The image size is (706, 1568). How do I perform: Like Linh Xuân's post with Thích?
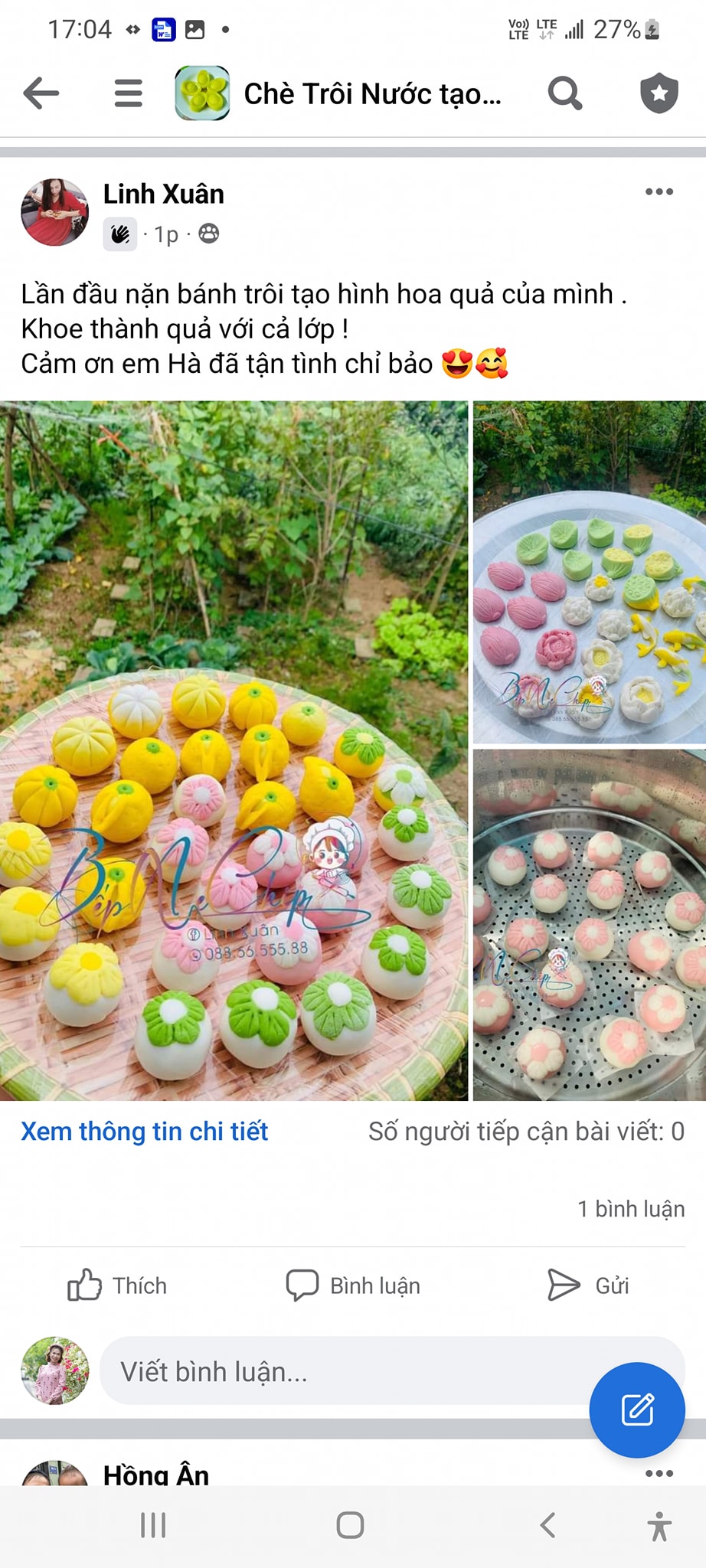117,1285
